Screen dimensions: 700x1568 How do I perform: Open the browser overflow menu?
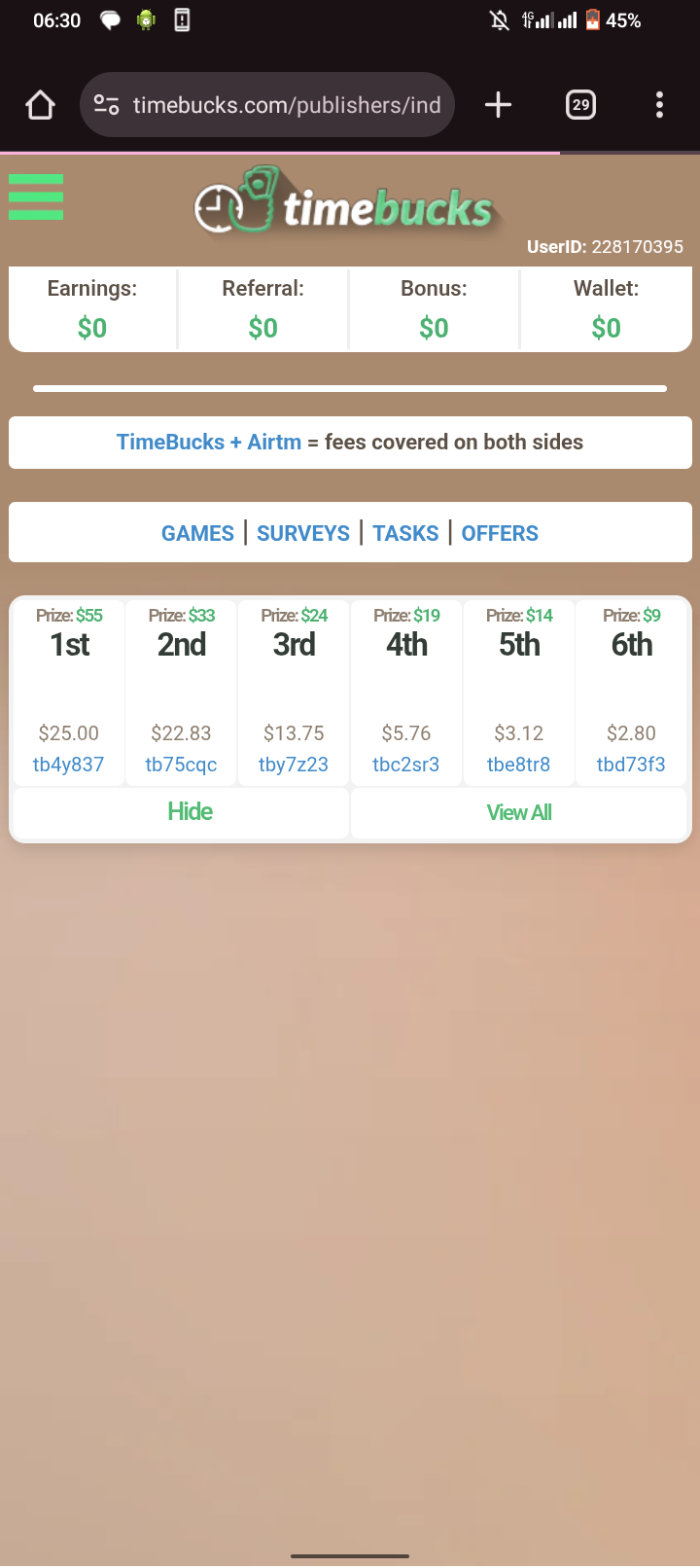659,105
